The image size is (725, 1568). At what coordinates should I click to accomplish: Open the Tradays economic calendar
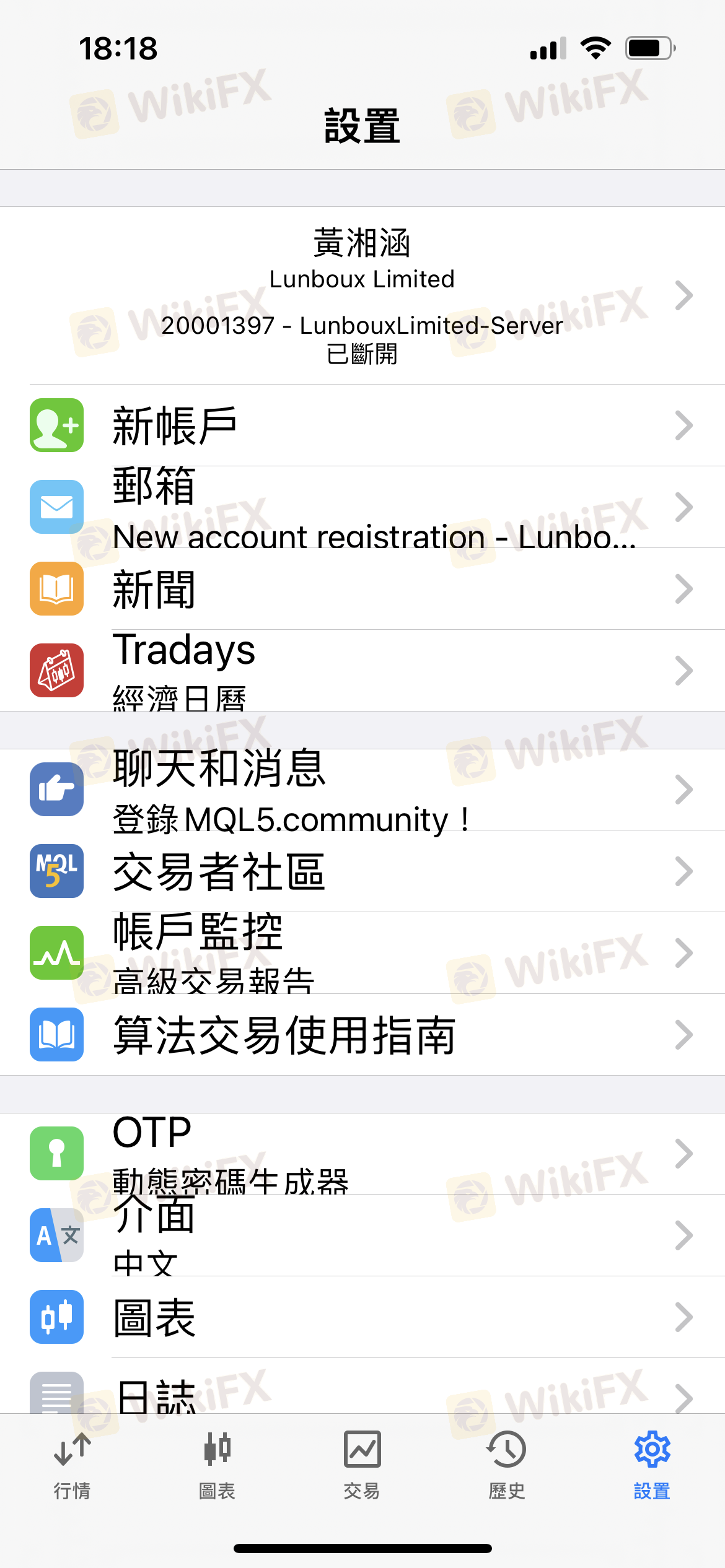coord(362,671)
